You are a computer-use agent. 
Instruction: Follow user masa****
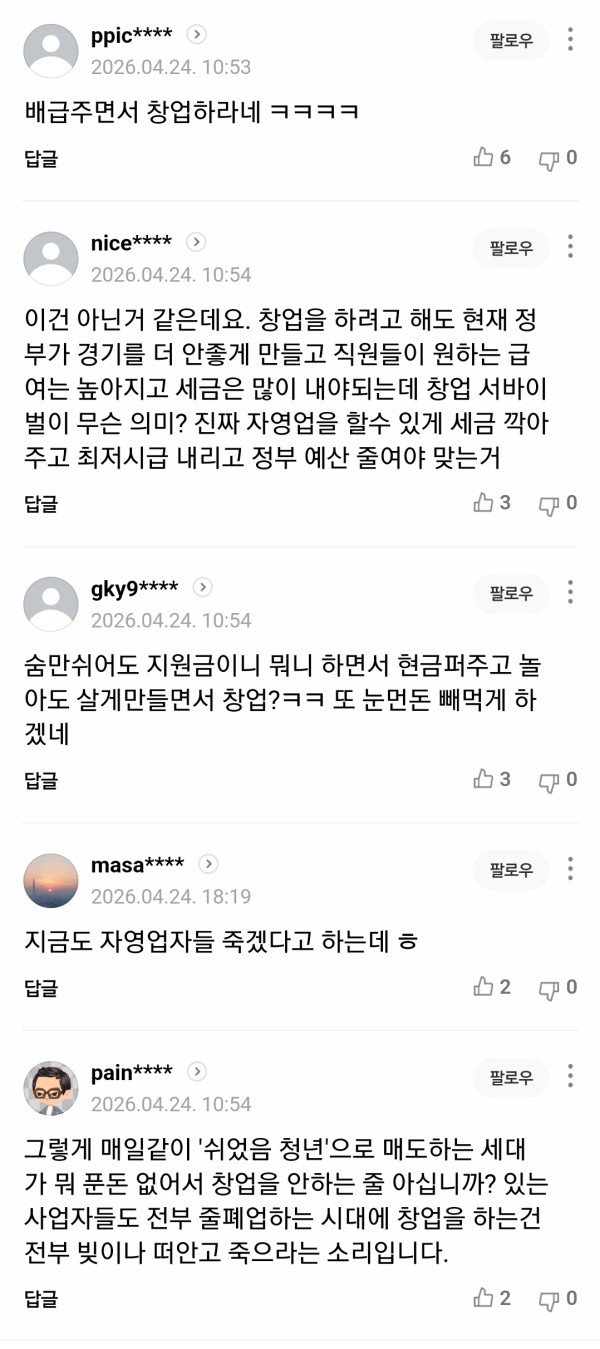pyautogui.click(x=511, y=870)
